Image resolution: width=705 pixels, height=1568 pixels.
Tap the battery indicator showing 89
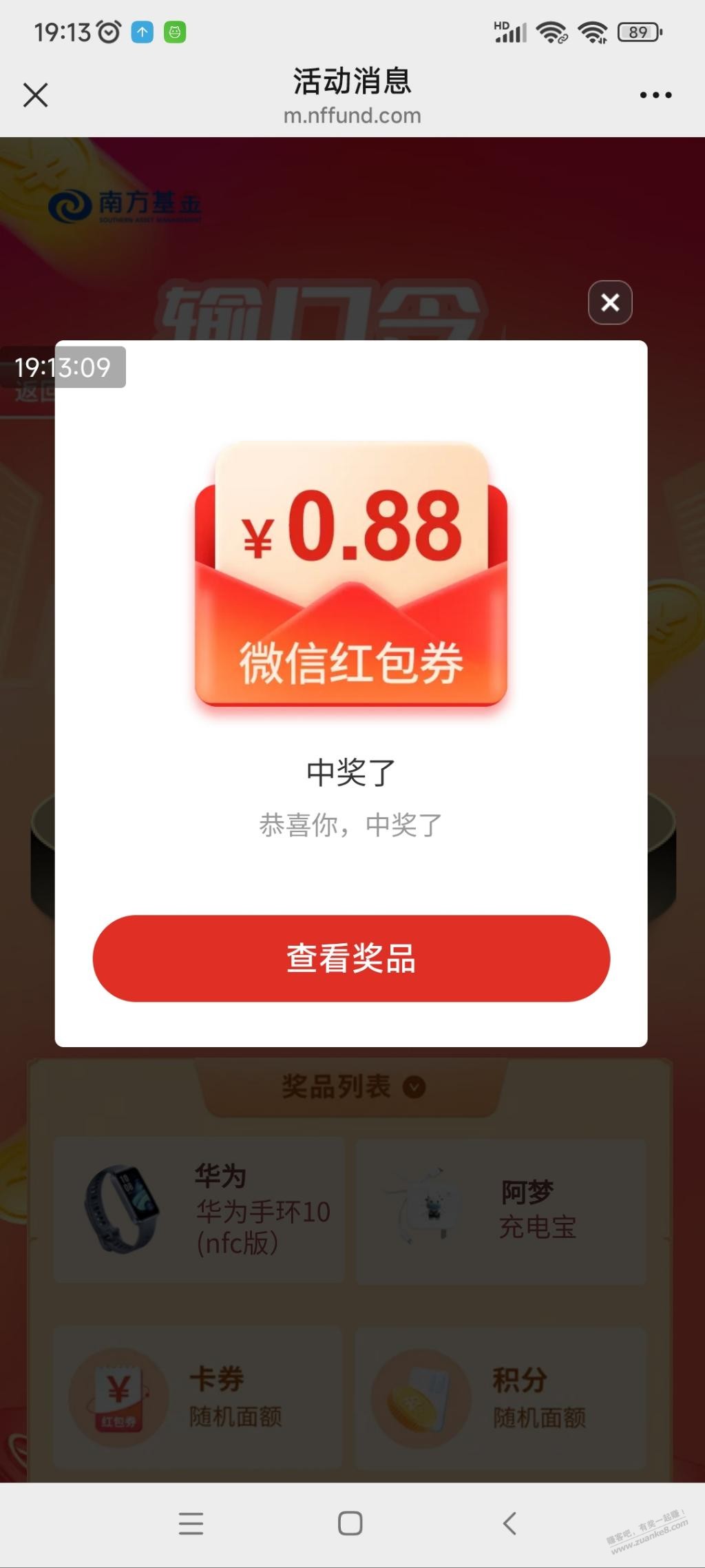(639, 31)
